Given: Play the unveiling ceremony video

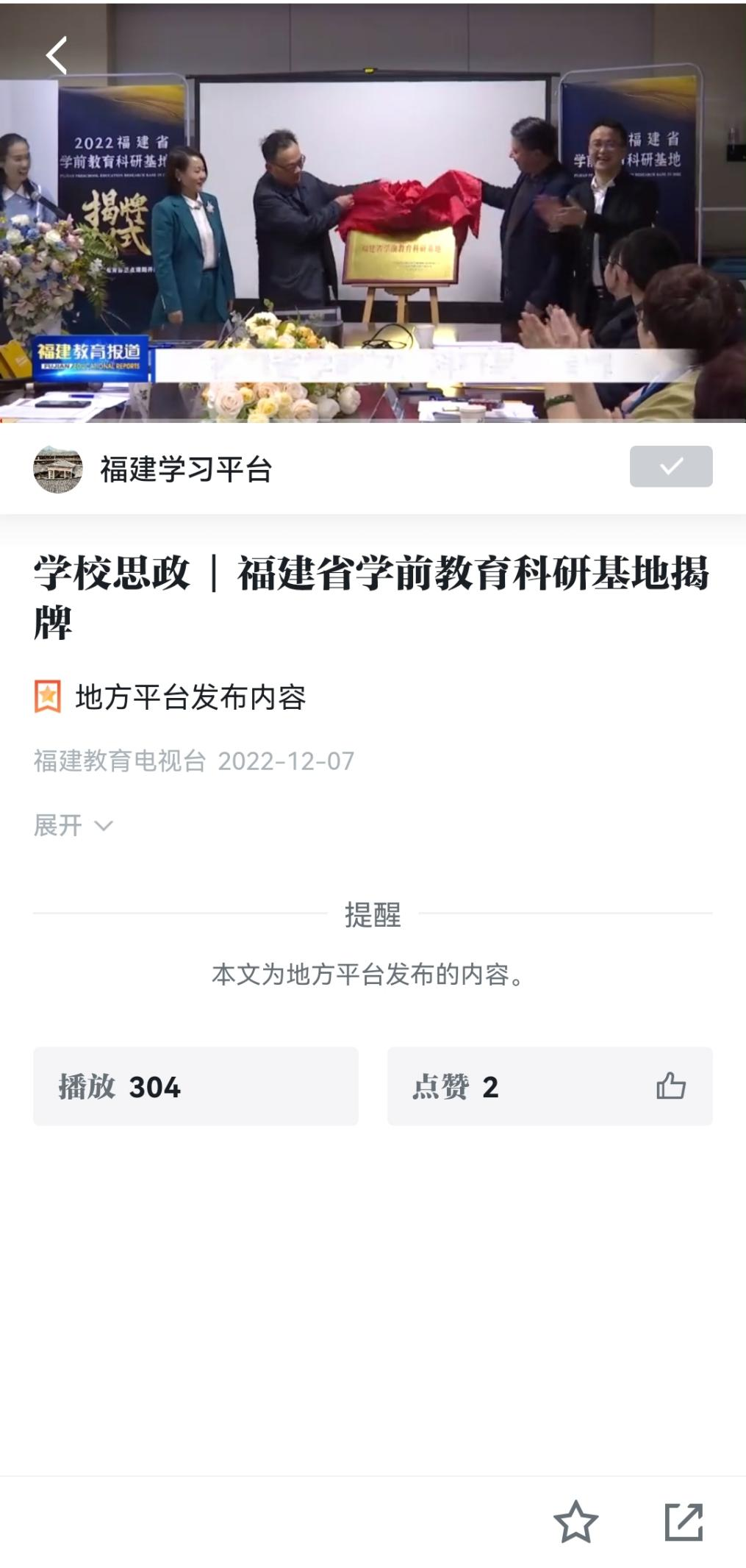Looking at the screenshot, I should click(x=373, y=221).
